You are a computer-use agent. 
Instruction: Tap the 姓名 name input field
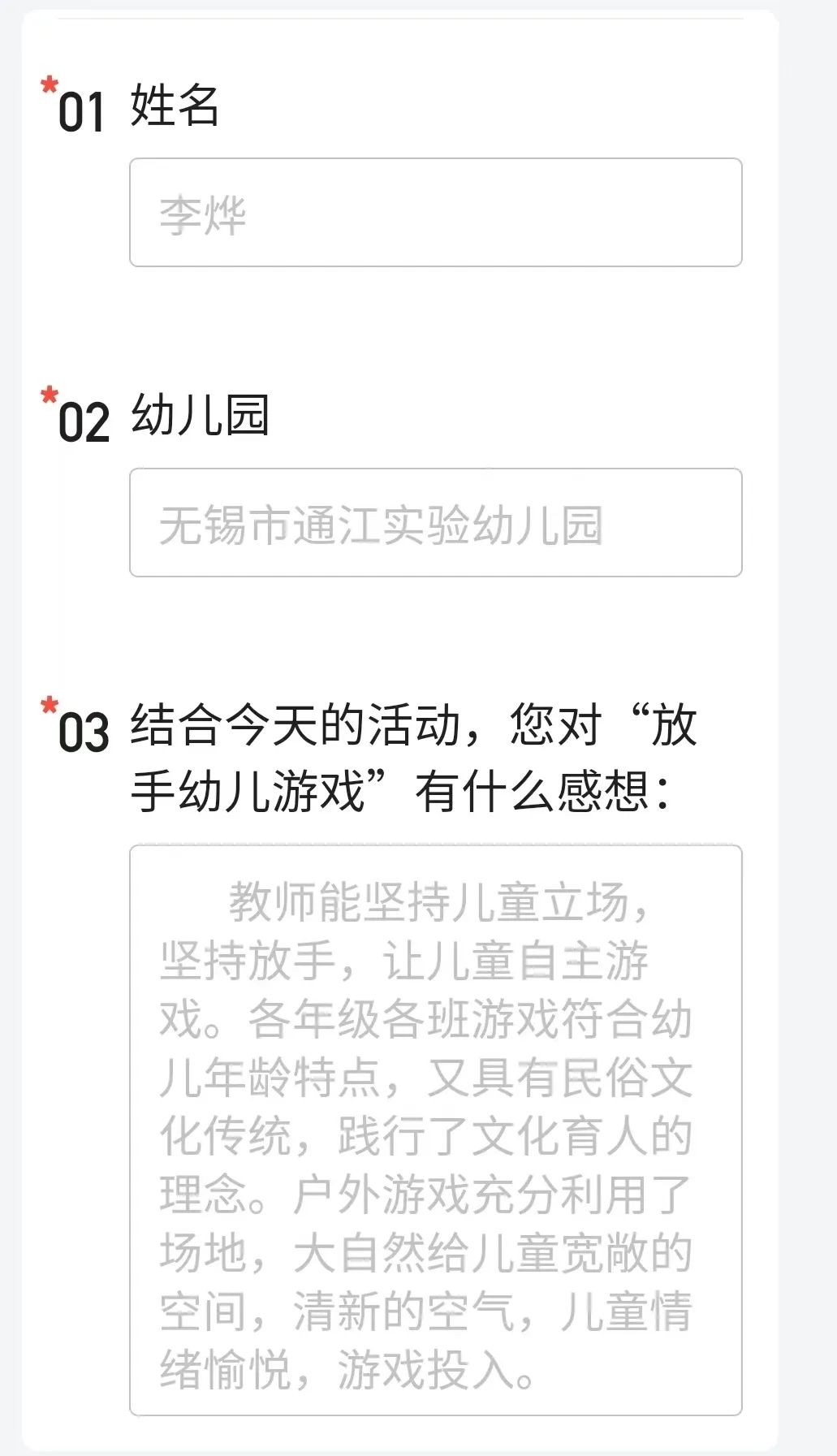435,213
